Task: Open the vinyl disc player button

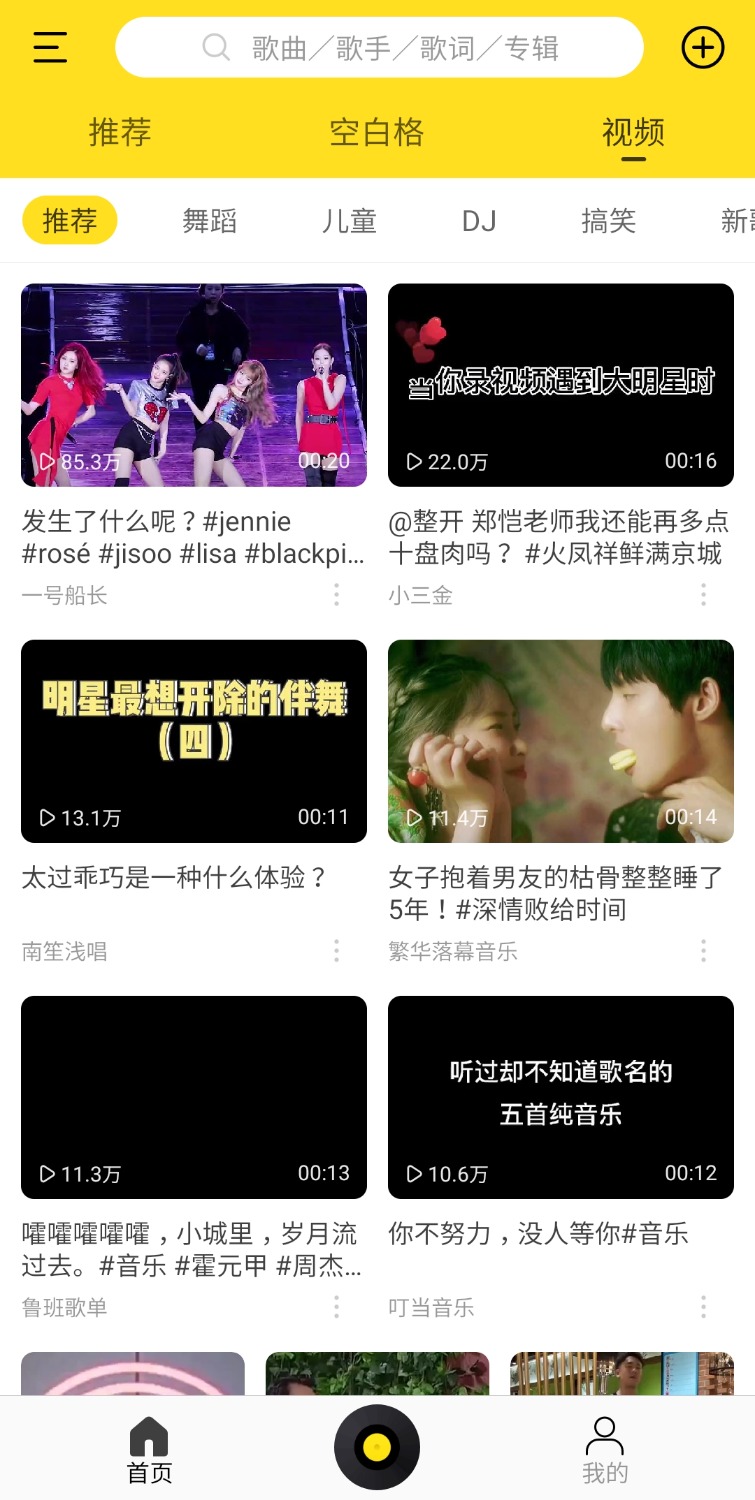Action: [377, 1447]
